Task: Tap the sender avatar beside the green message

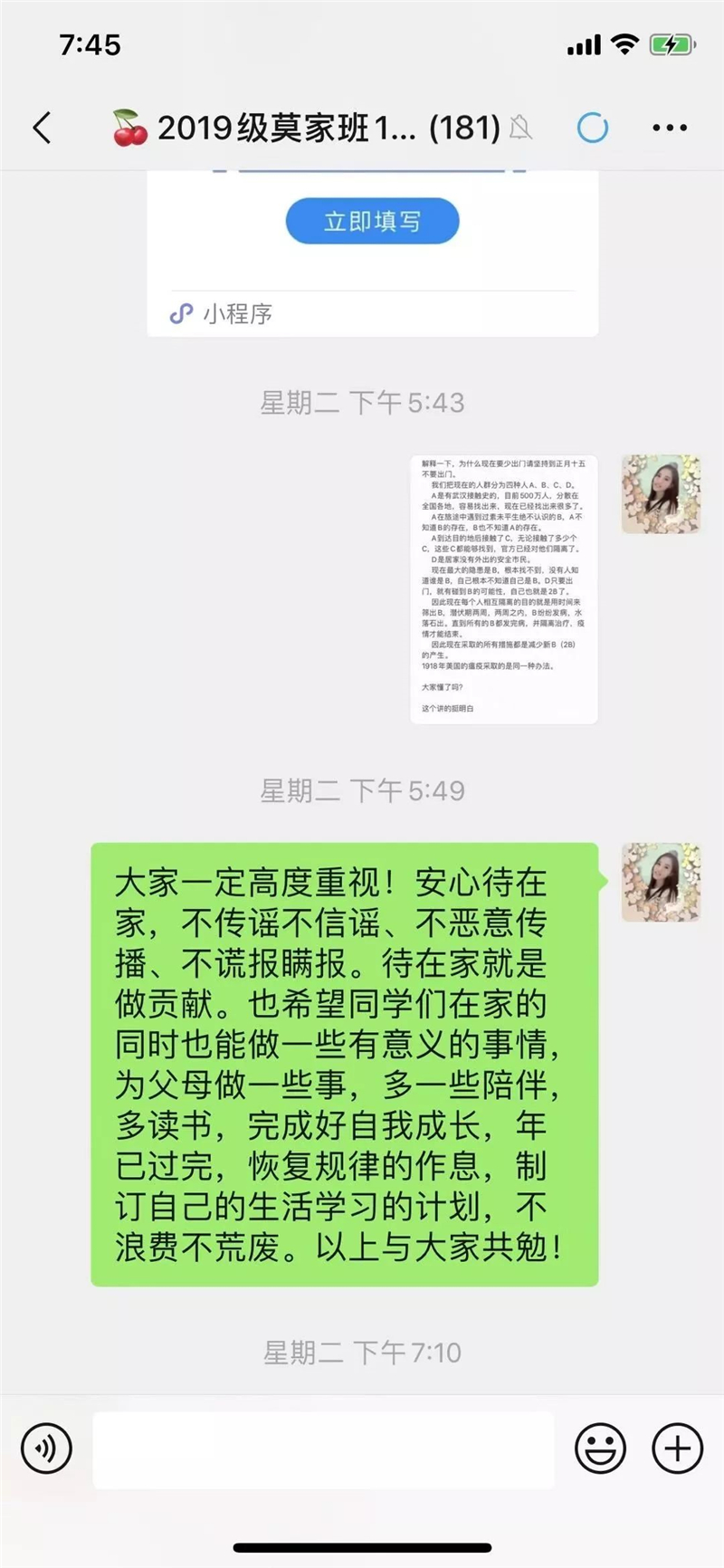Action: pyautogui.click(x=662, y=883)
